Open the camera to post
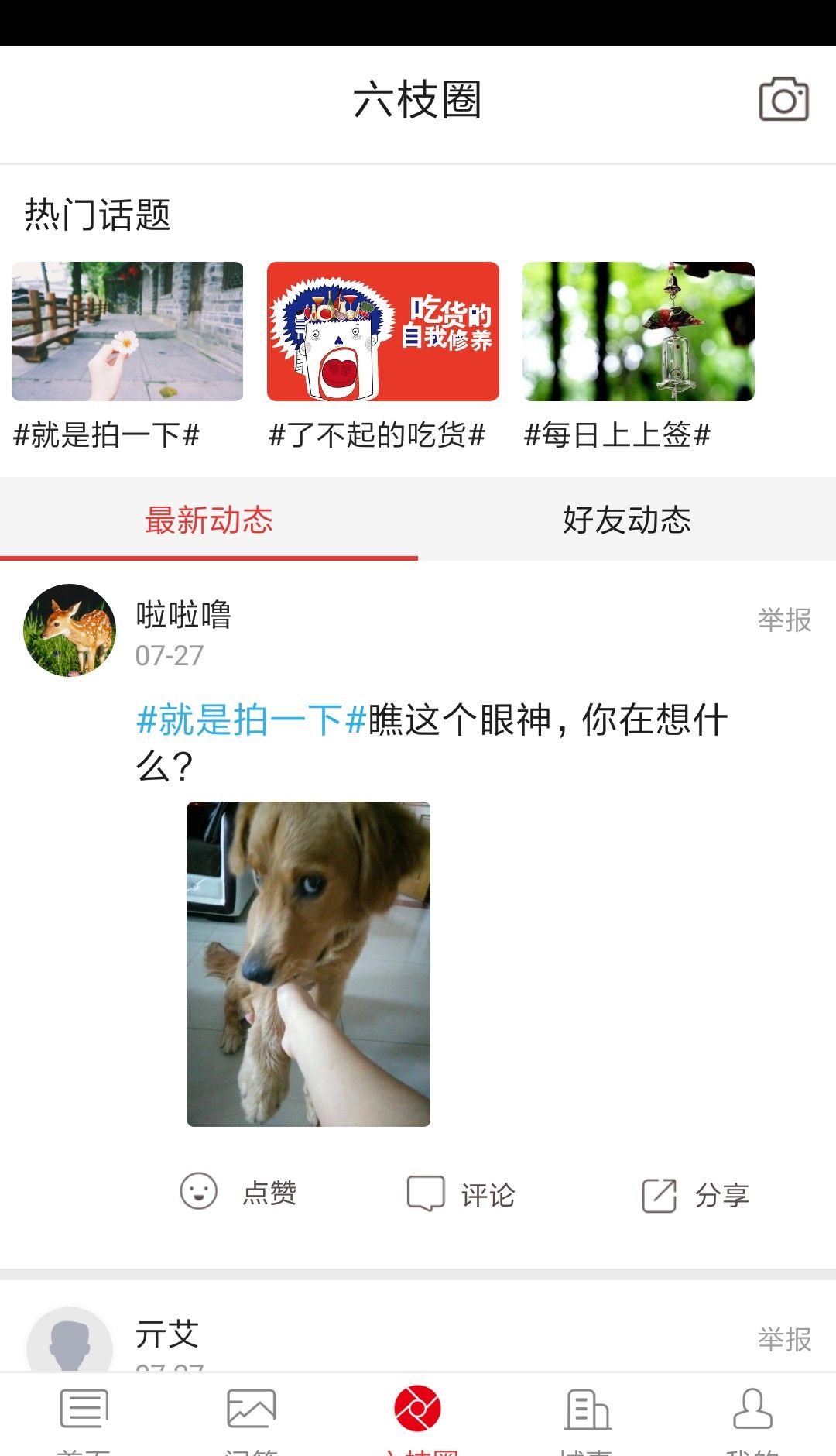Image resolution: width=836 pixels, height=1456 pixels. pyautogui.click(x=783, y=99)
